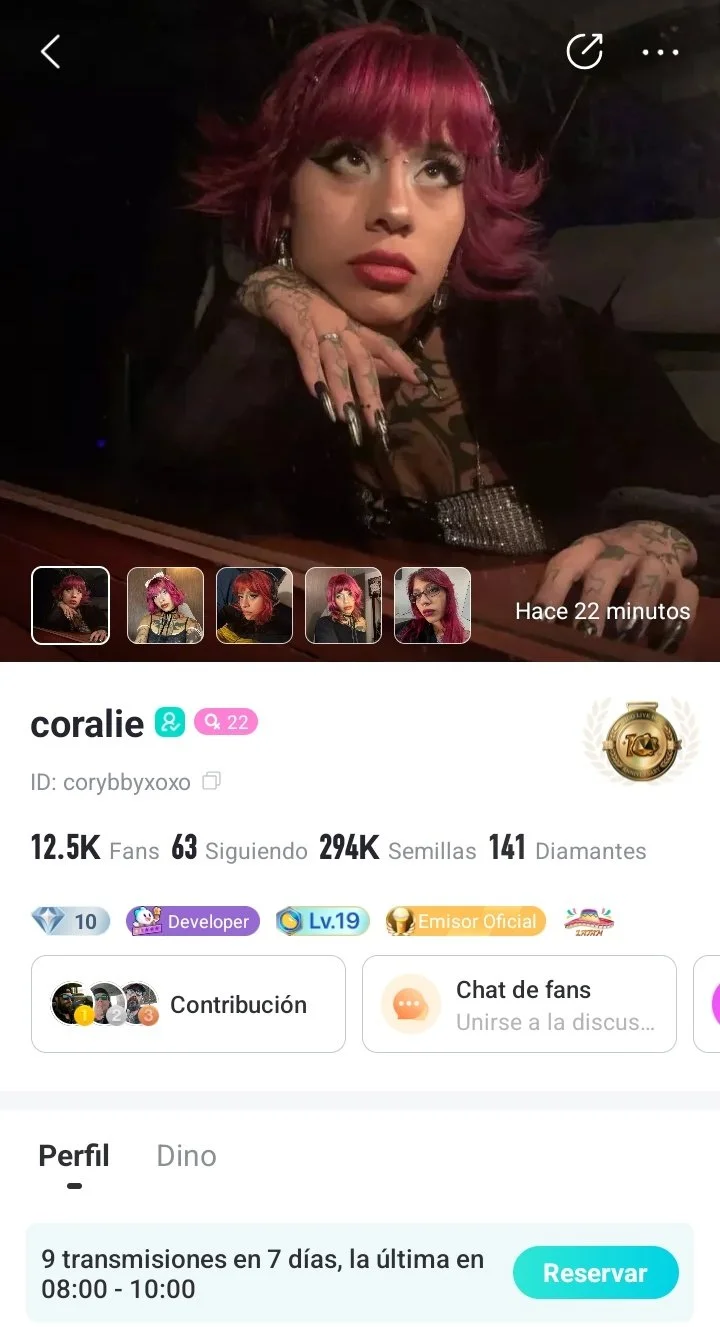Share coralie's profile
This screenshot has width=720, height=1327.
(x=585, y=51)
